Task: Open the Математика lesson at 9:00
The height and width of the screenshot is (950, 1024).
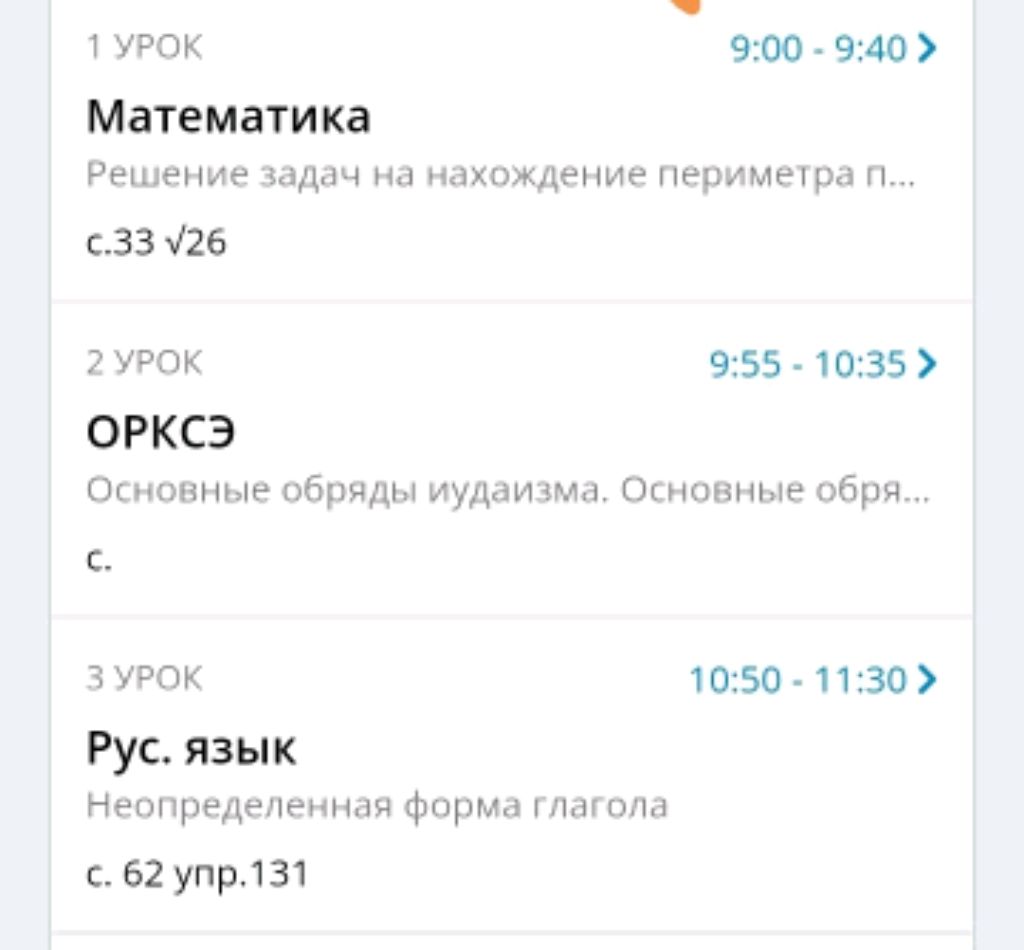Action: coord(510,150)
